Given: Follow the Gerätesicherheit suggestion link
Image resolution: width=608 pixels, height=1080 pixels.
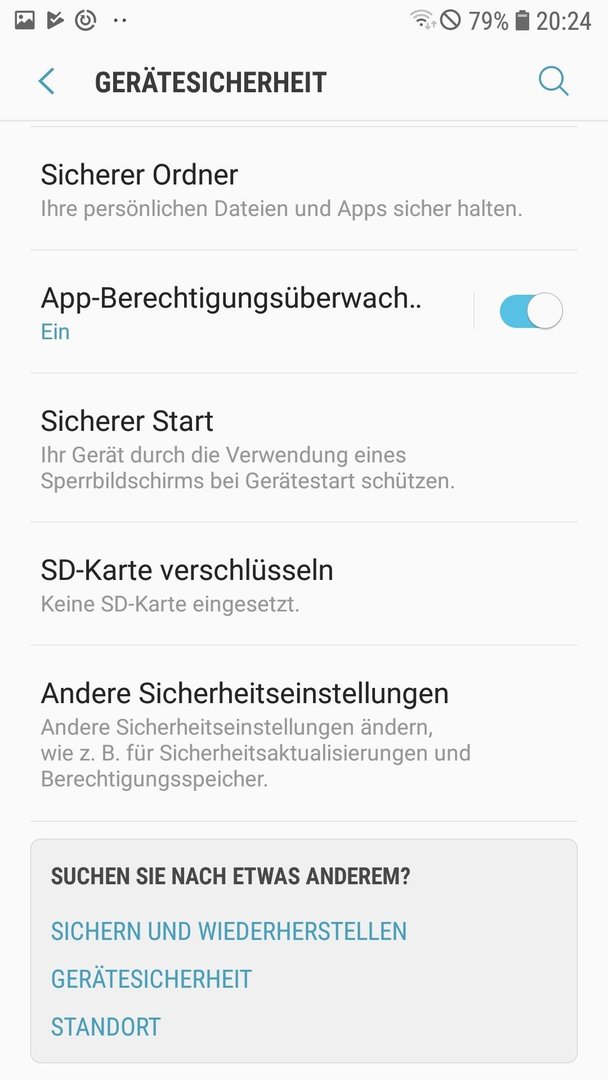Looking at the screenshot, I should tap(151, 979).
